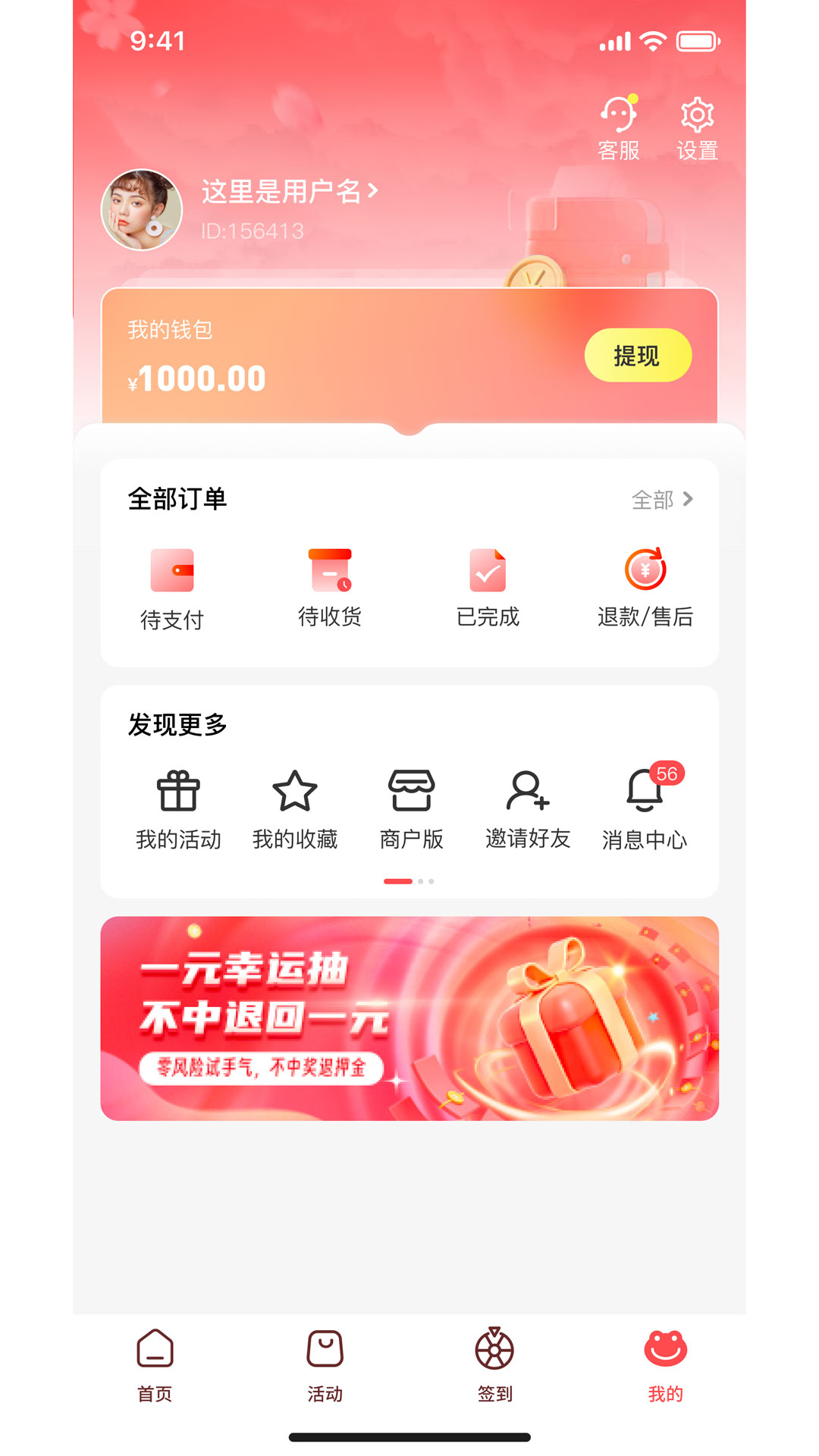819x1456 pixels.
Task: Tap the 提现 withdraw button
Action: click(x=638, y=355)
